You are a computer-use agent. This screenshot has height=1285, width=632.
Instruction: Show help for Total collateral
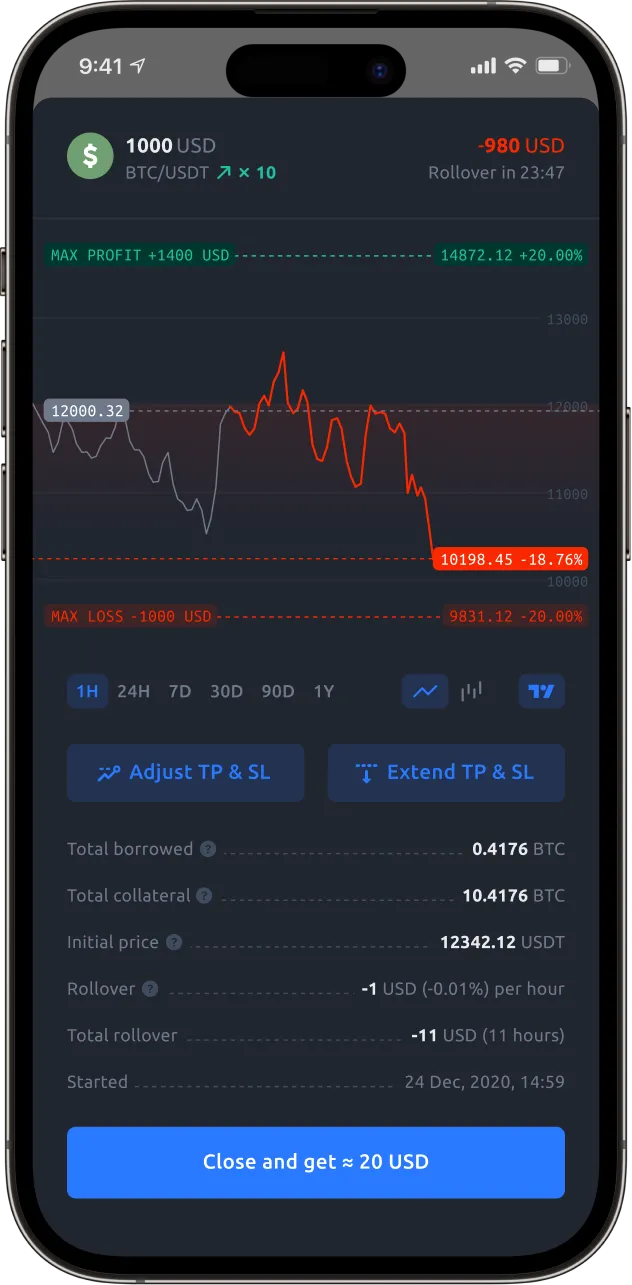click(x=204, y=896)
